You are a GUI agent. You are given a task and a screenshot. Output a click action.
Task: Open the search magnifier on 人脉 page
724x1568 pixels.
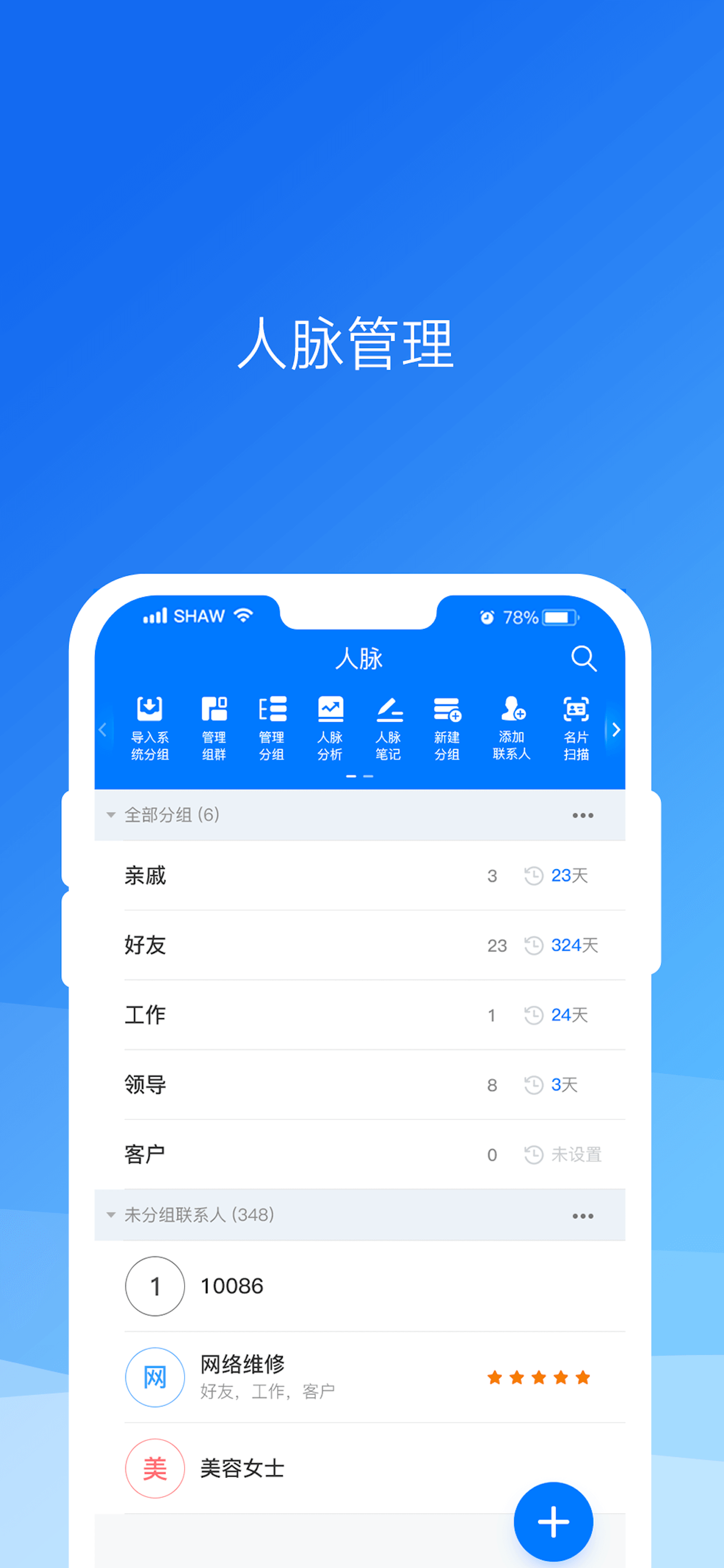pyautogui.click(x=584, y=658)
